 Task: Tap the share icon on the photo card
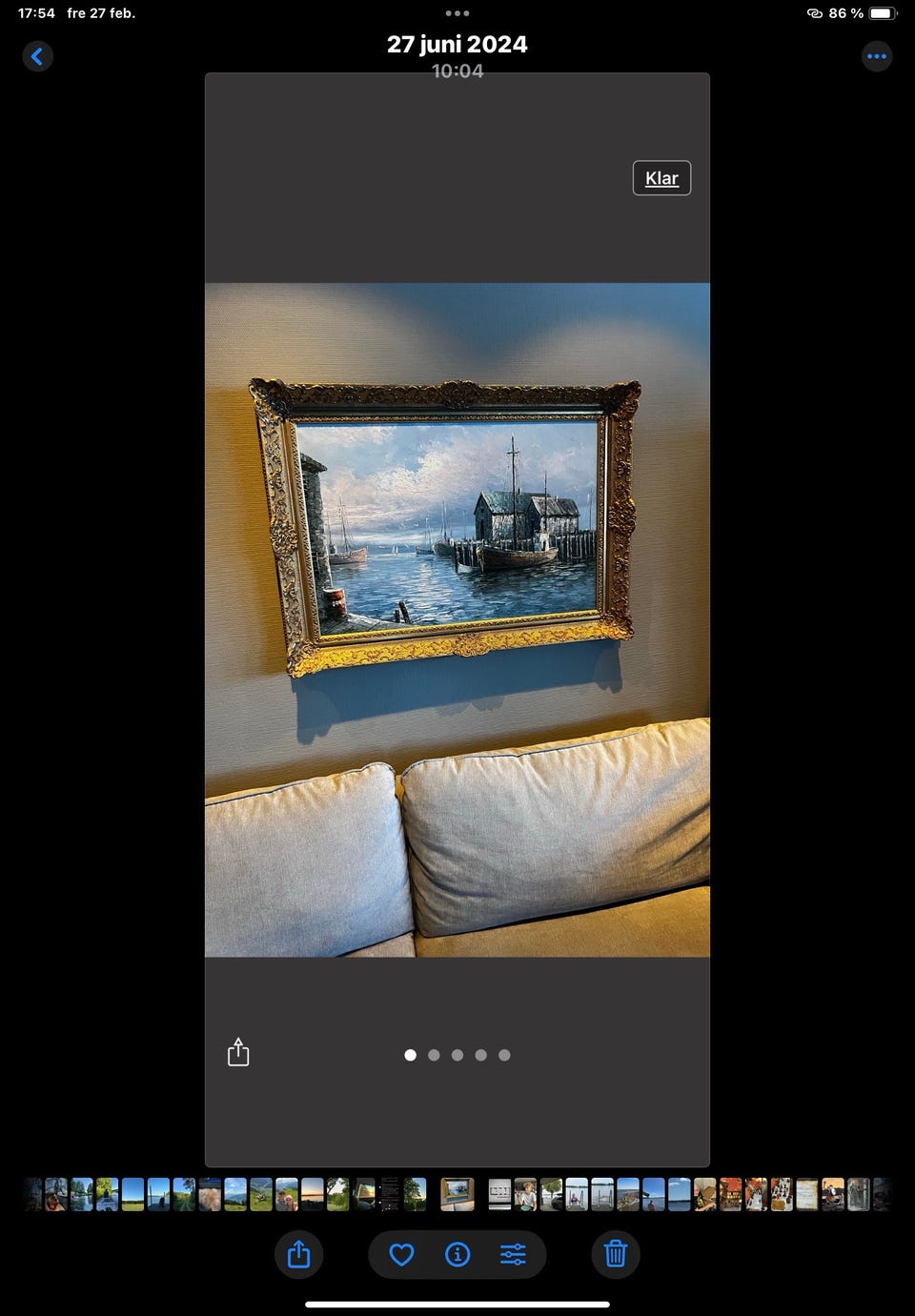[237, 1052]
